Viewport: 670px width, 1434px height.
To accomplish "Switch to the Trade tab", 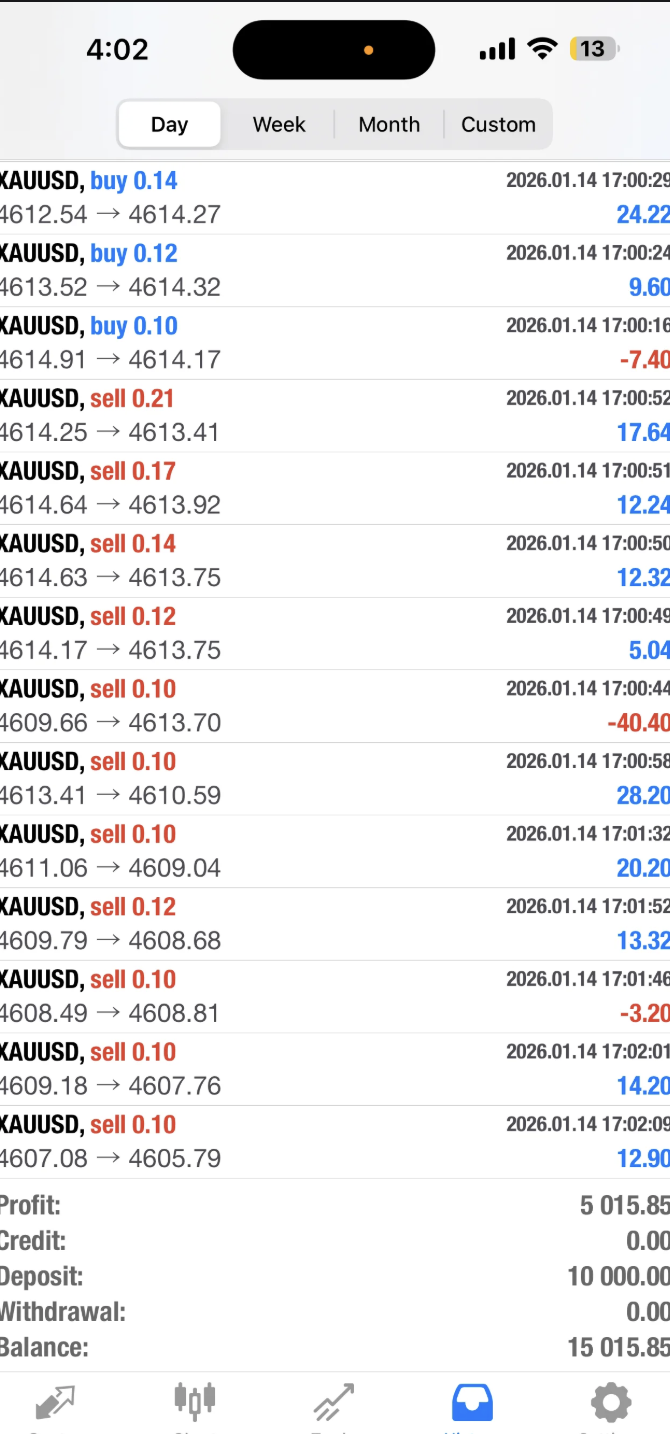I will (x=333, y=1402).
